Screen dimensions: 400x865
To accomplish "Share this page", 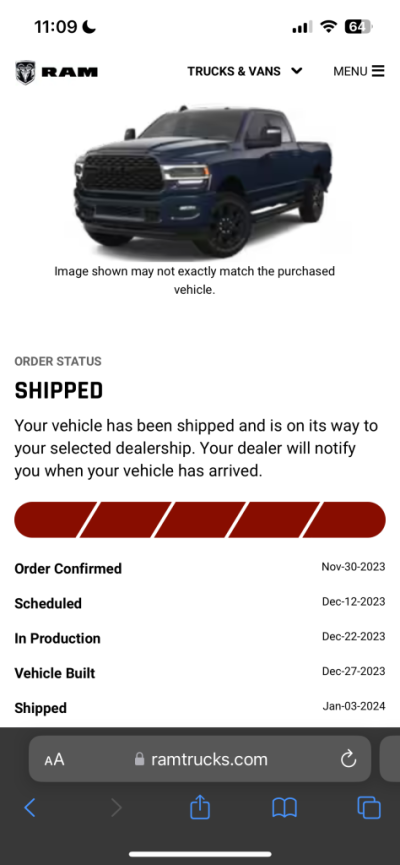I will pyautogui.click(x=200, y=807).
